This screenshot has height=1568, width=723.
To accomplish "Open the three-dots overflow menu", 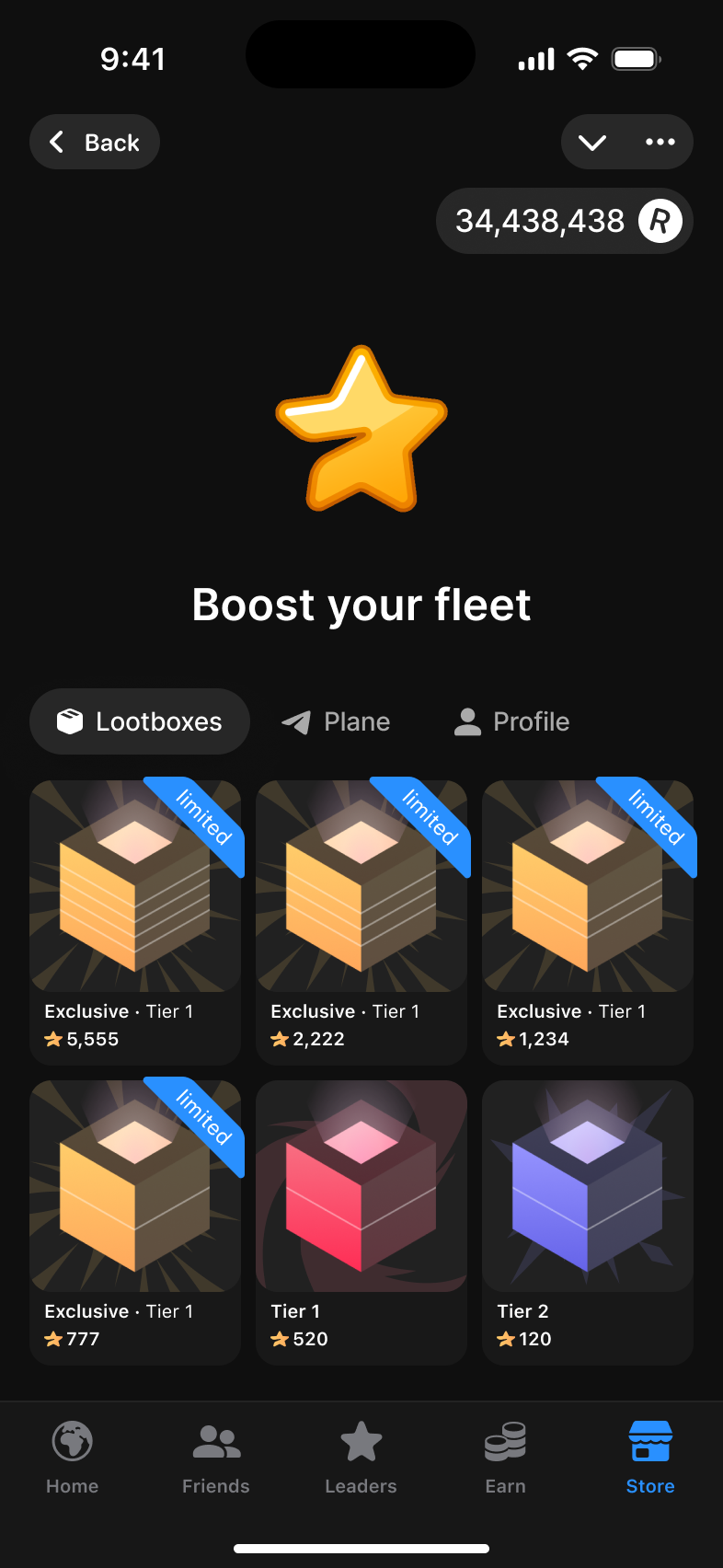I will [660, 142].
